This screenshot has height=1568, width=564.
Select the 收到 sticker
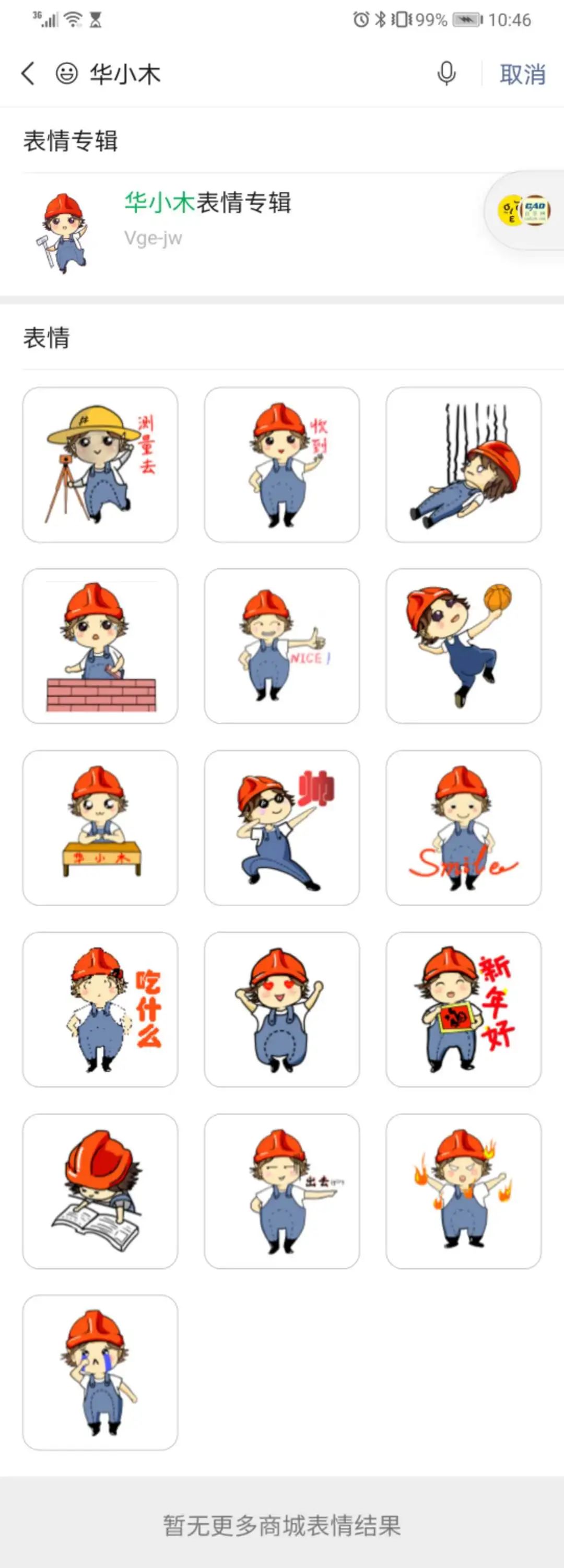click(281, 464)
